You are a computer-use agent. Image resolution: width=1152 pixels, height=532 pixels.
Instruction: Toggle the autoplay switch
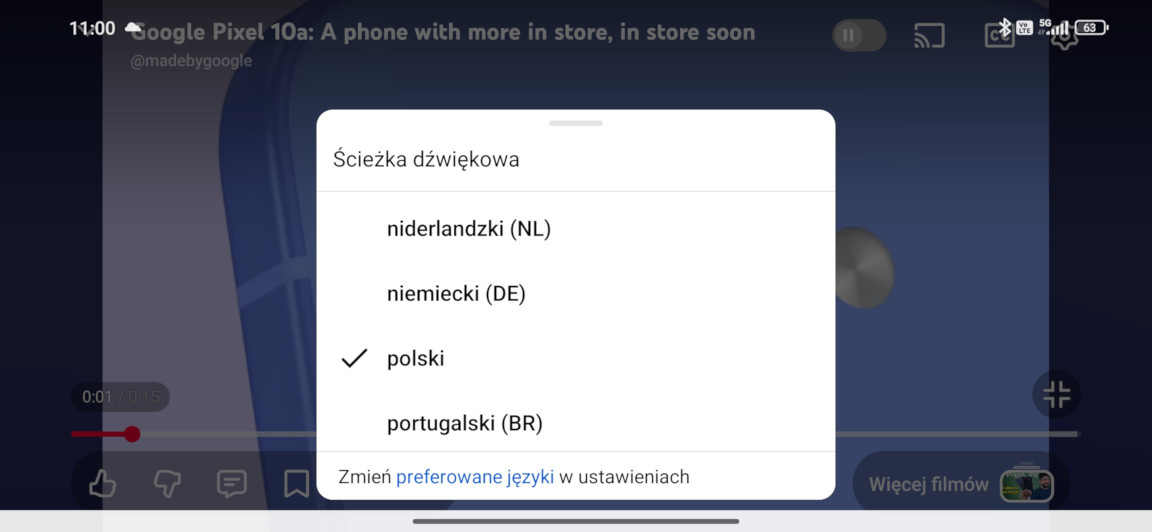point(858,36)
